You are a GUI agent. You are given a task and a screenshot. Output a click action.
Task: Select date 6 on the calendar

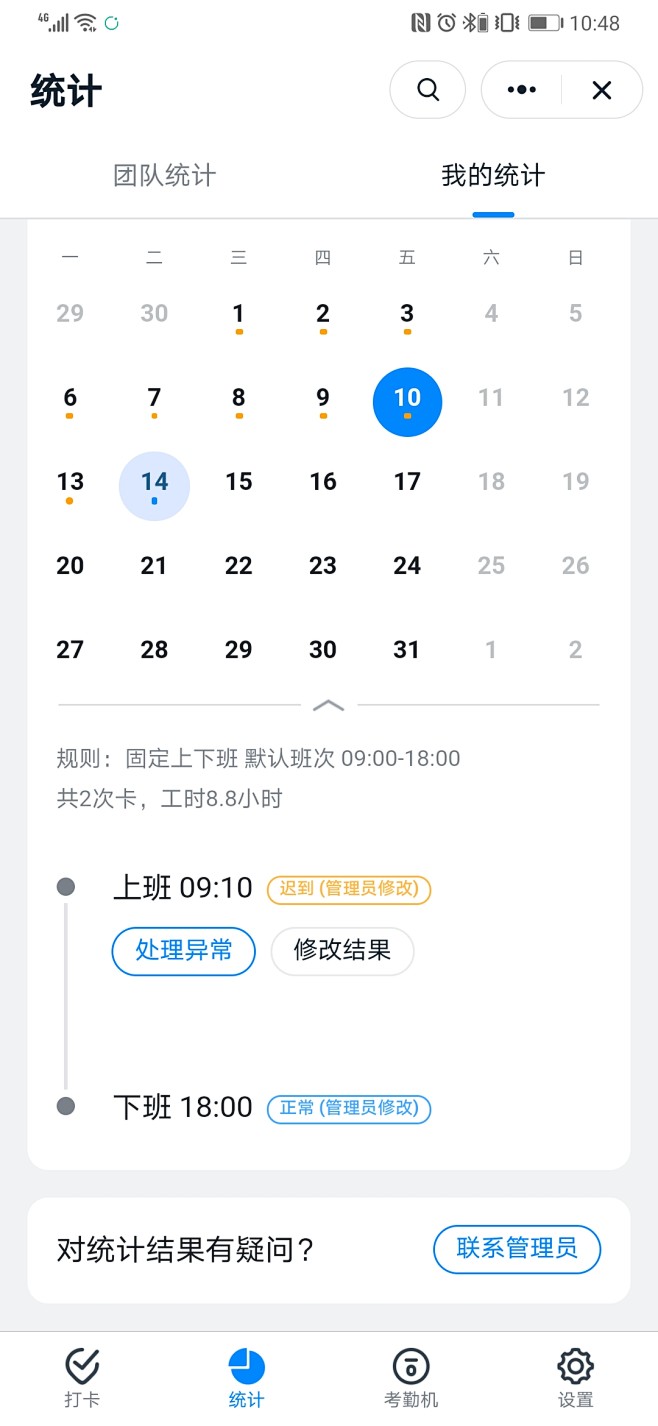[x=70, y=401]
